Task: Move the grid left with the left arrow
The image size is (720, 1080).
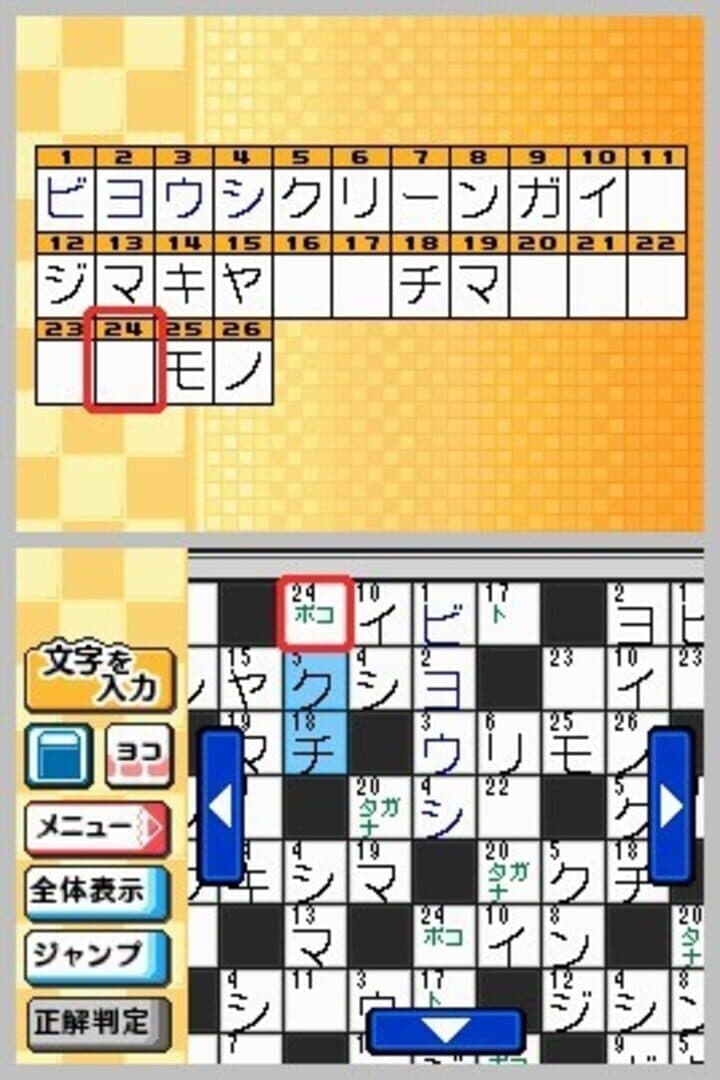Action: click(220, 806)
